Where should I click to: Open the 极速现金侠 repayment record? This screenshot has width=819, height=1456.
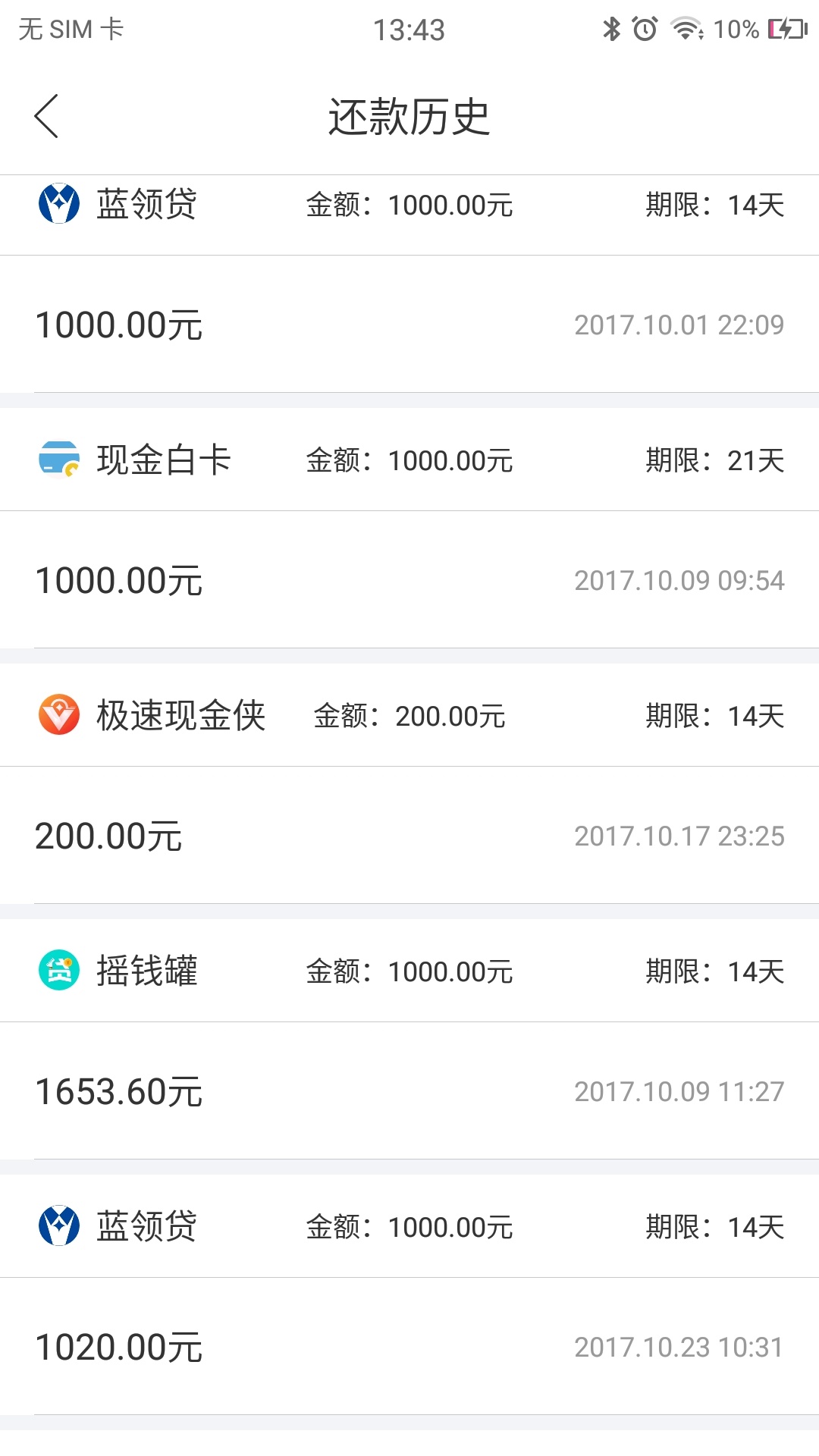(409, 783)
